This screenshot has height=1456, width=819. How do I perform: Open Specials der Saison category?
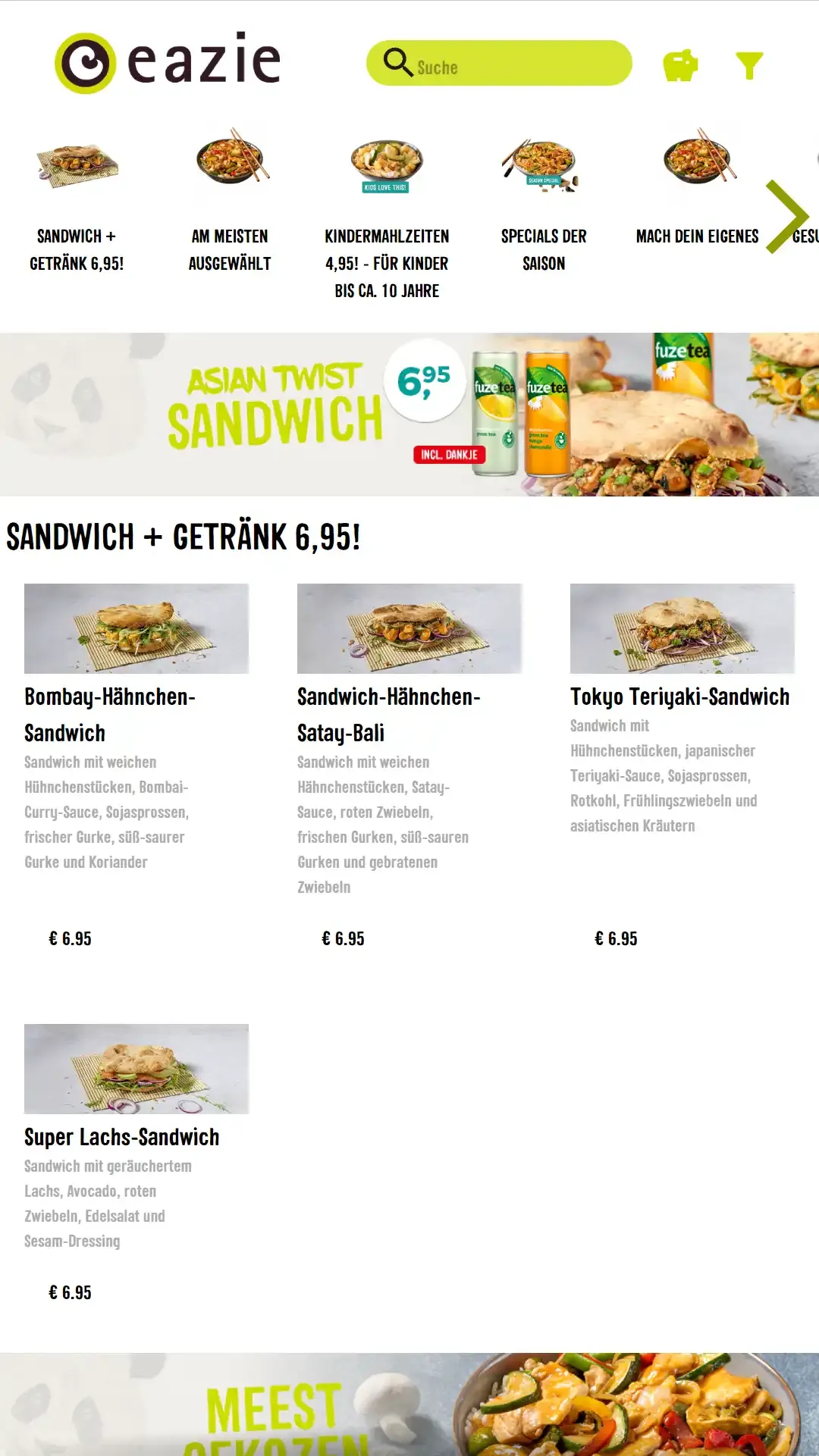(543, 201)
